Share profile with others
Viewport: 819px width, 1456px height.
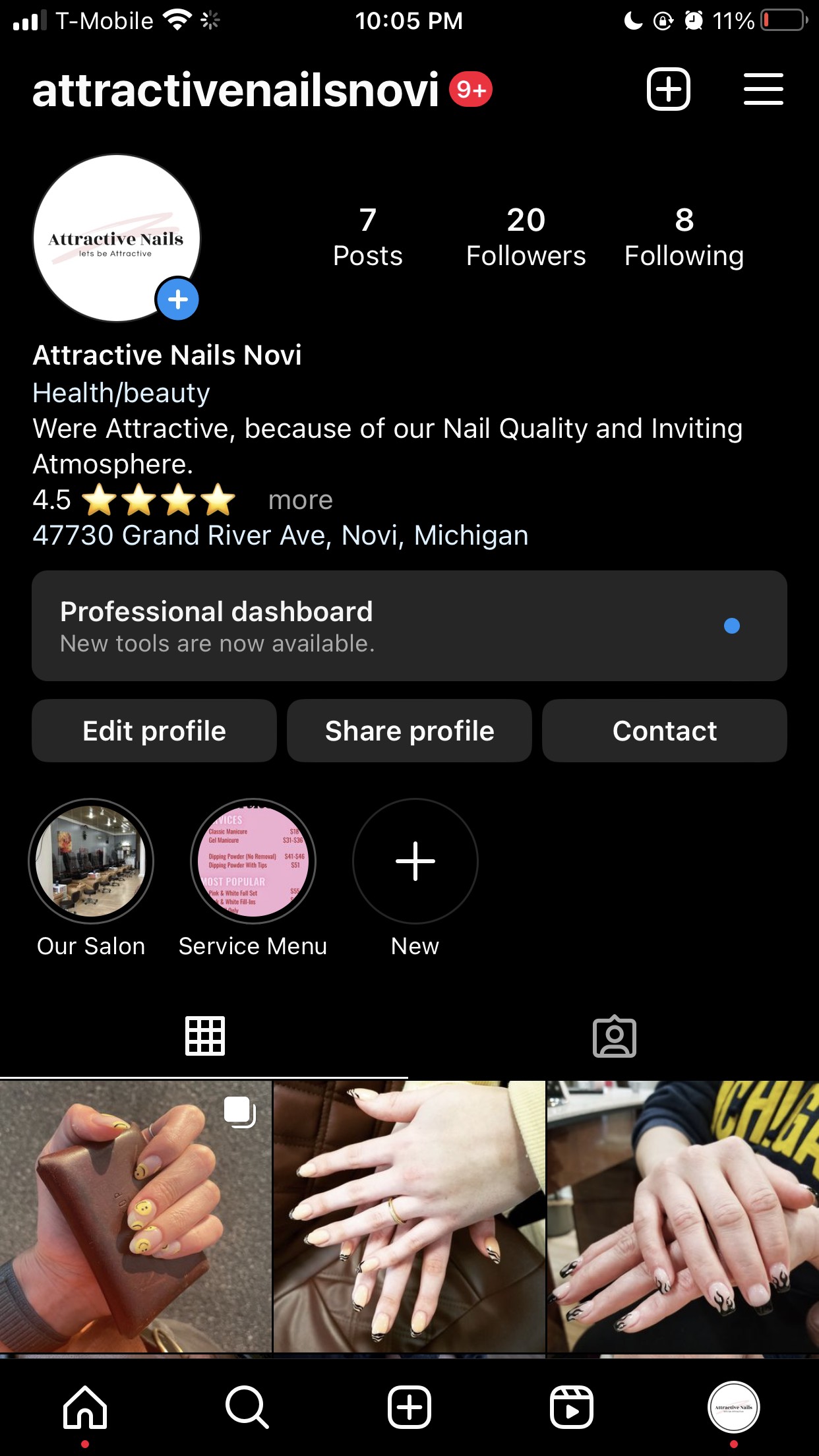click(x=409, y=731)
